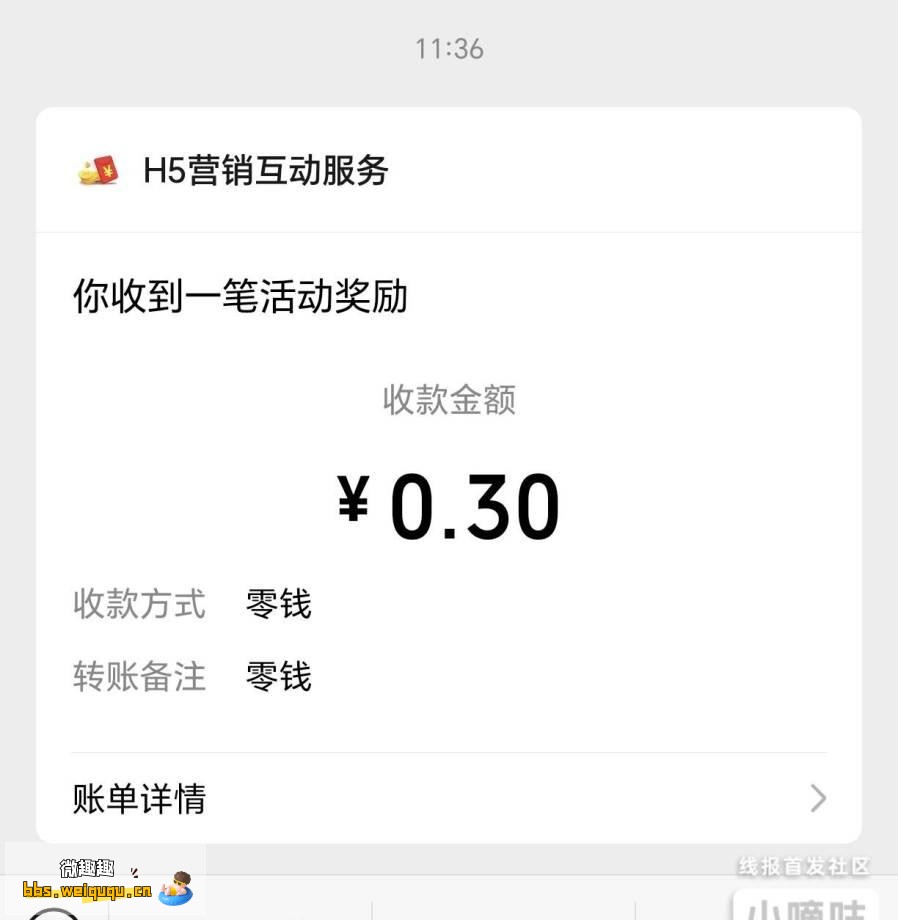The image size is (898, 920).
Task: Click the 转账备注 label
Action: 138,677
